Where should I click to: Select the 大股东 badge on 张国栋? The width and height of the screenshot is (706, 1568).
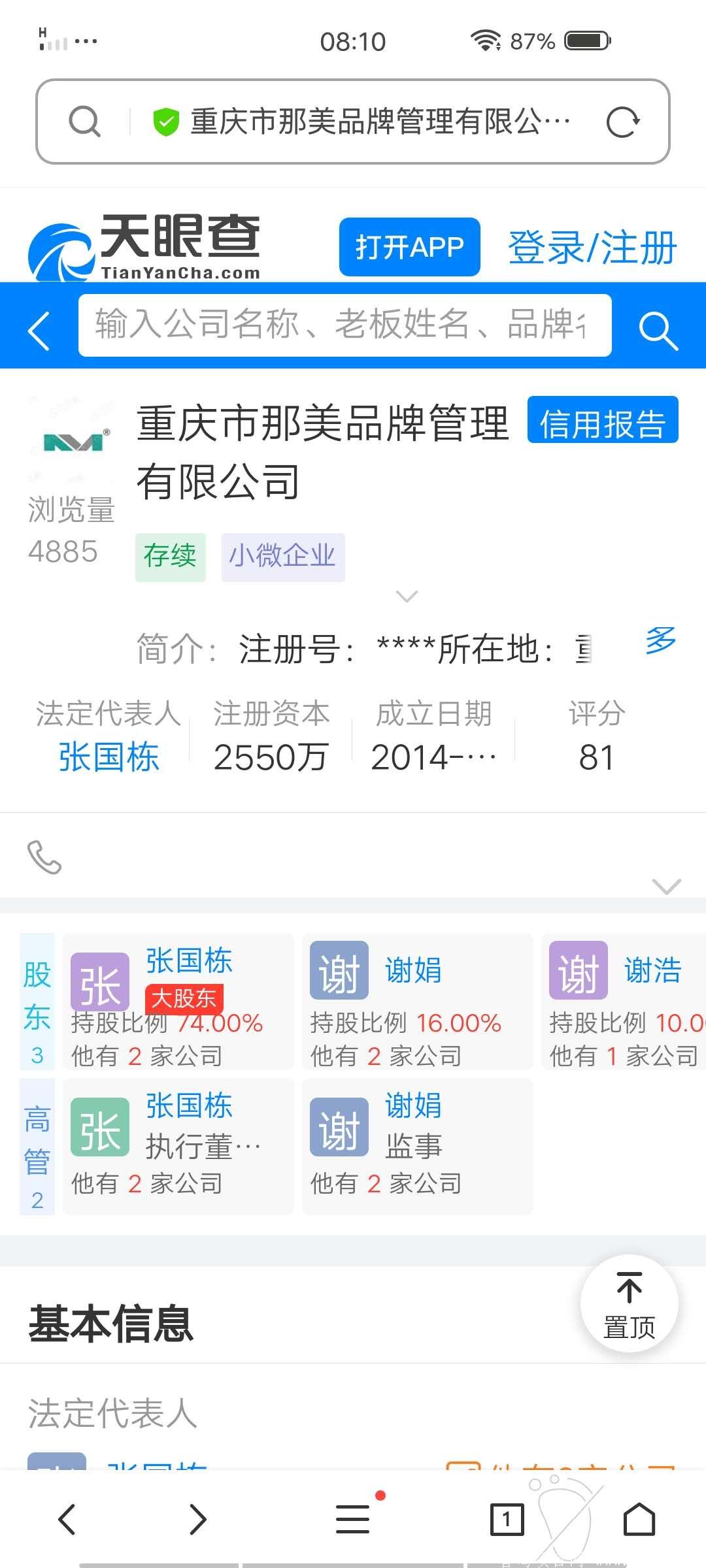[184, 999]
